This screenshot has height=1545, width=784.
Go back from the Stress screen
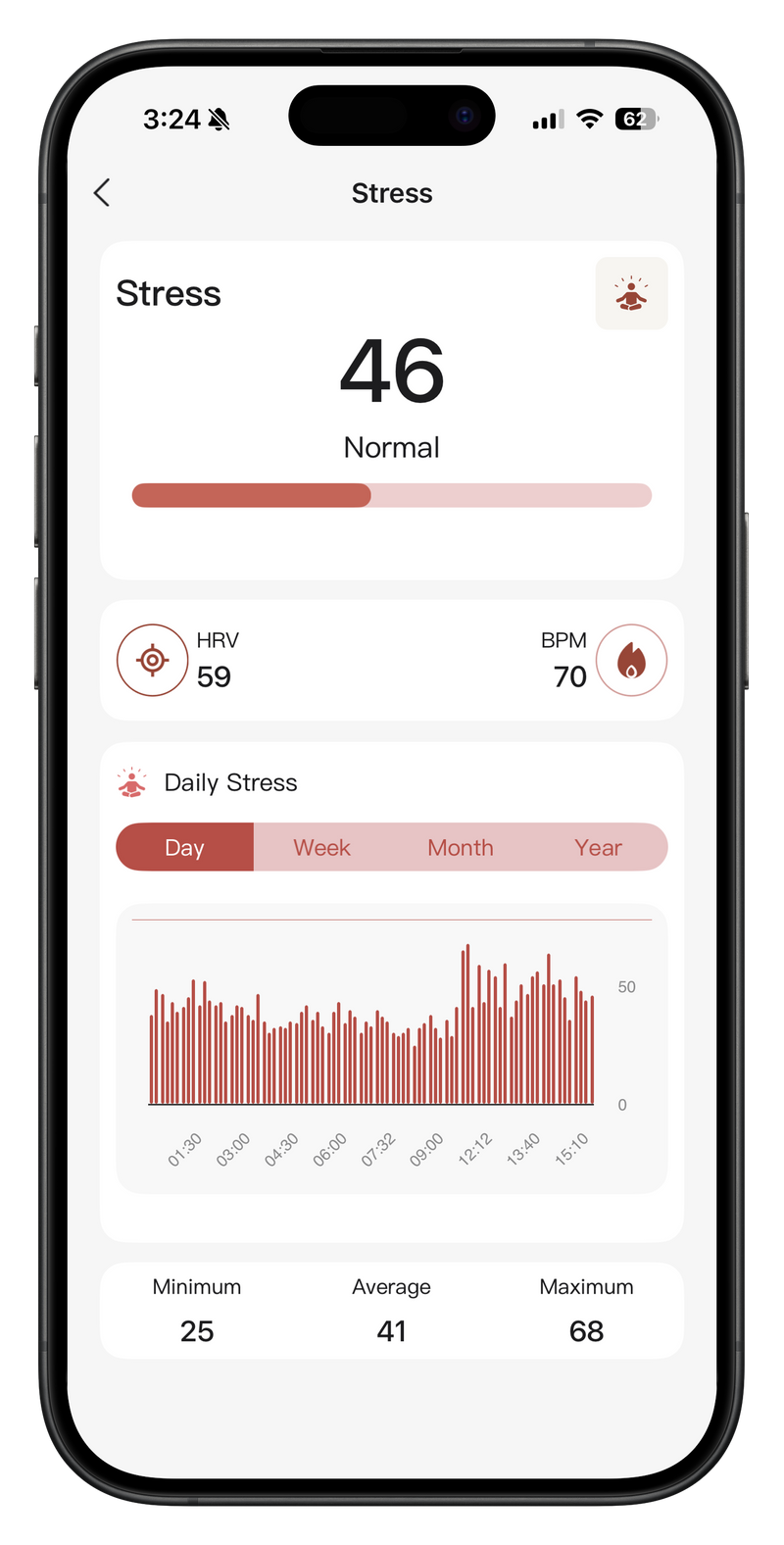click(x=102, y=193)
